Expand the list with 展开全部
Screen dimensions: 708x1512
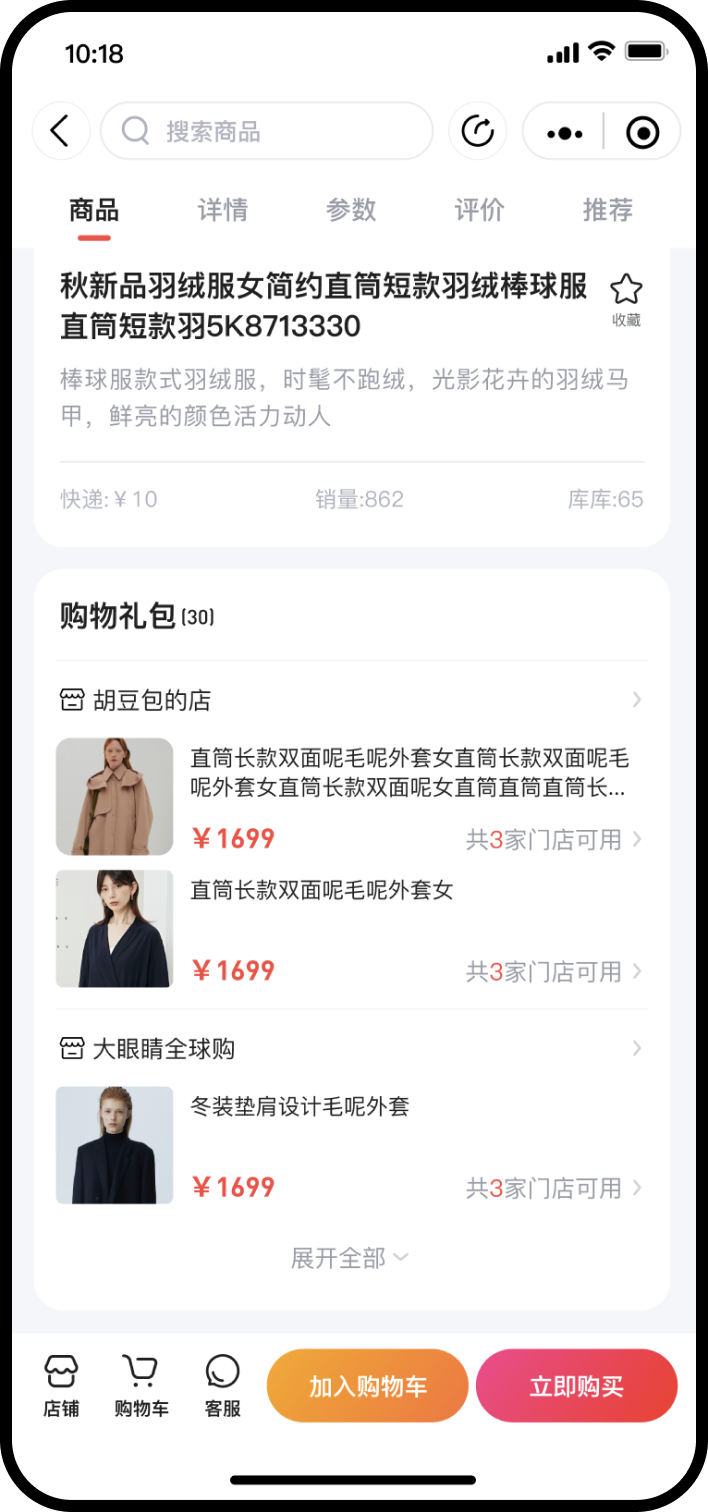click(x=350, y=1258)
